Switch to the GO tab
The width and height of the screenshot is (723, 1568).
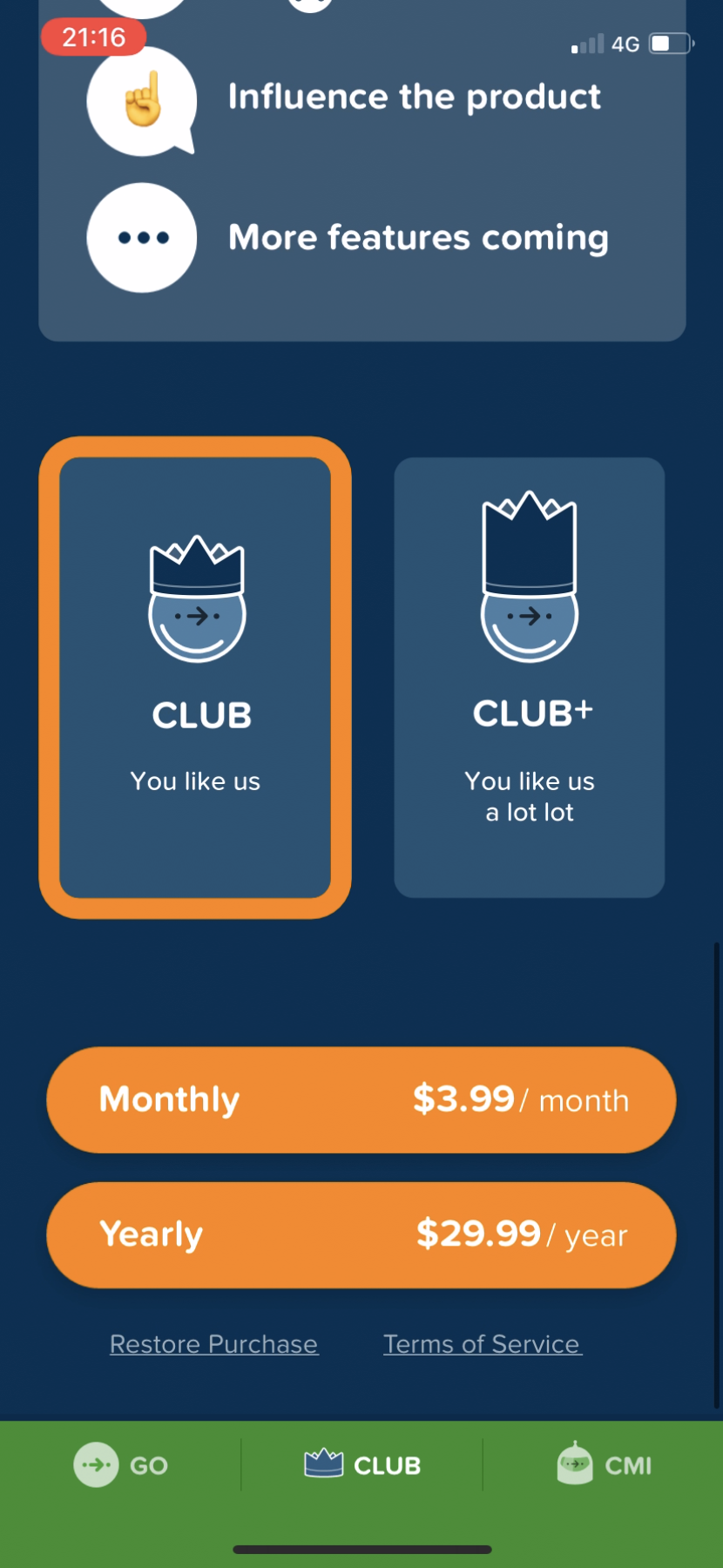(x=122, y=1465)
